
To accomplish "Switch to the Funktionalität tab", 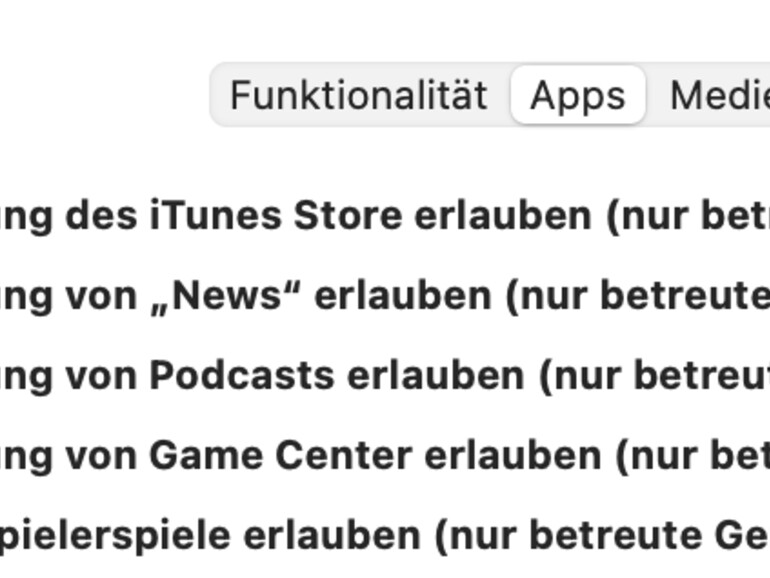I will coord(359,96).
